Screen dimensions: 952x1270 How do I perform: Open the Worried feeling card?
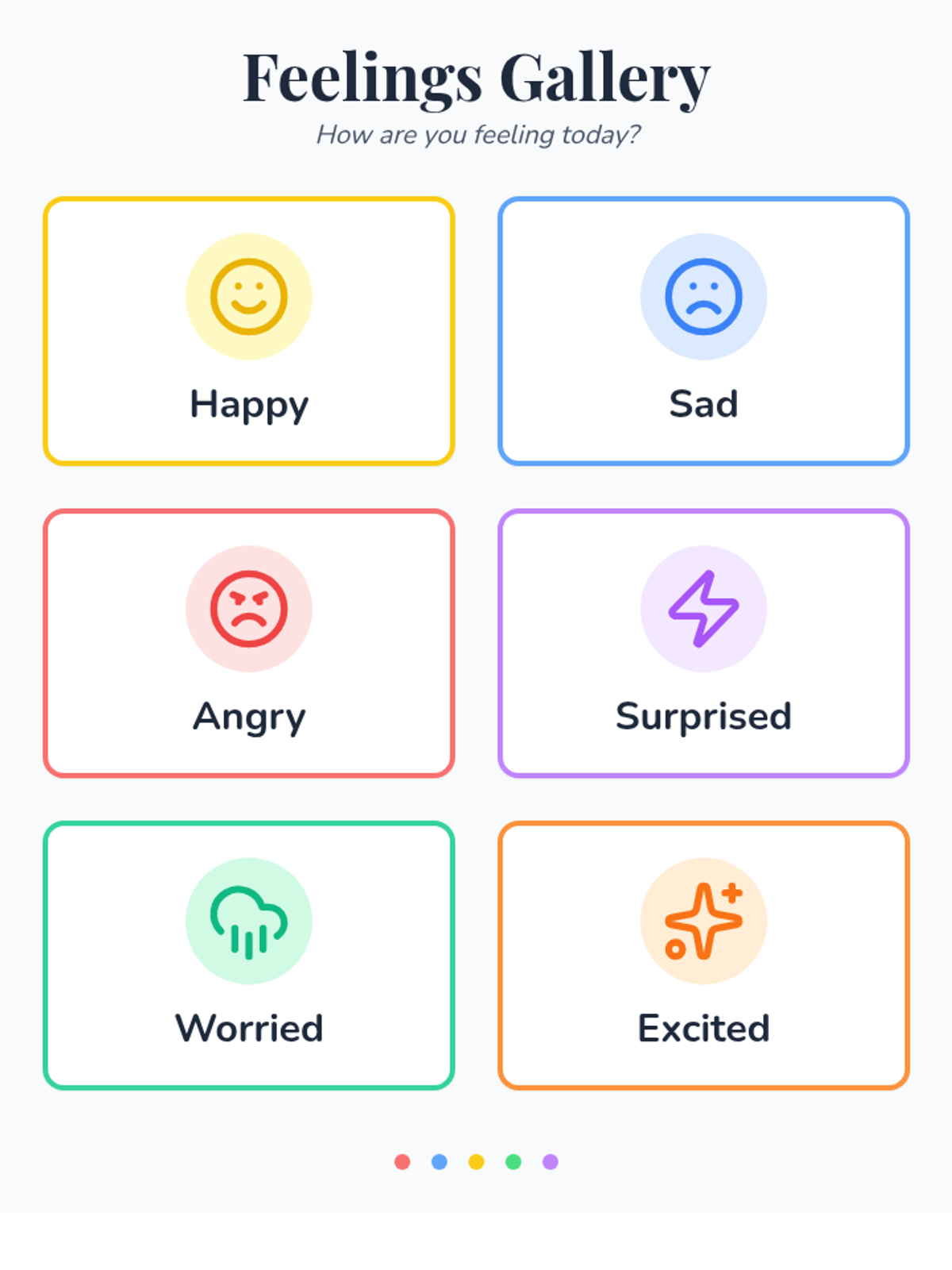[x=249, y=955]
